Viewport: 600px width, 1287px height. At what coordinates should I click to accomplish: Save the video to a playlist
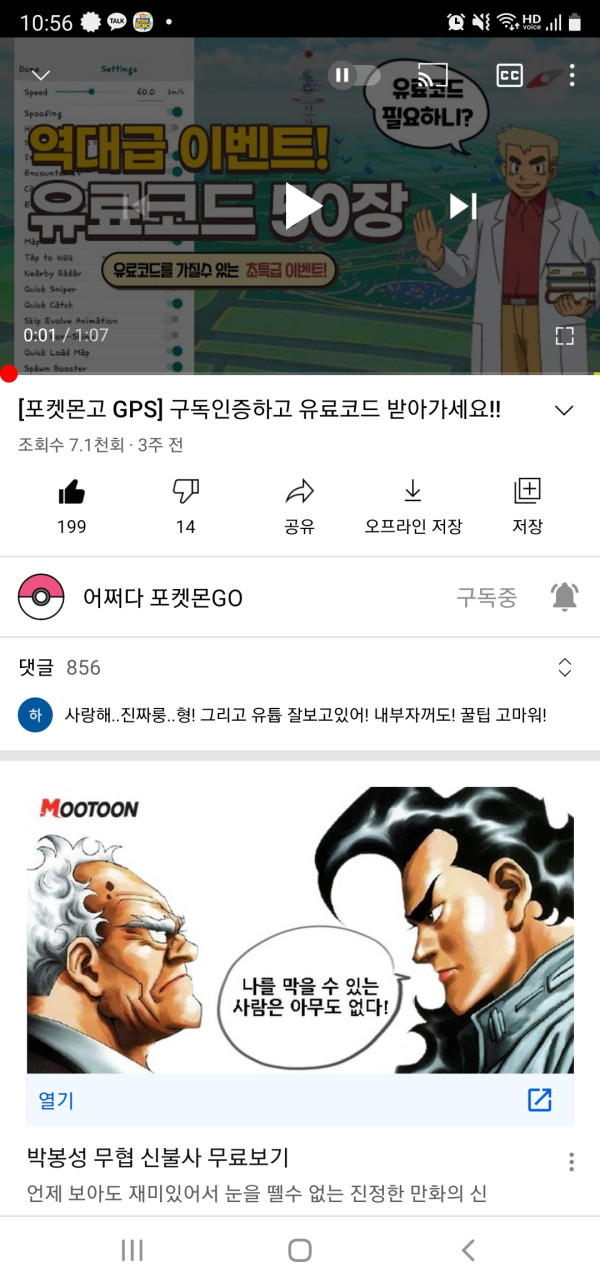pos(527,504)
